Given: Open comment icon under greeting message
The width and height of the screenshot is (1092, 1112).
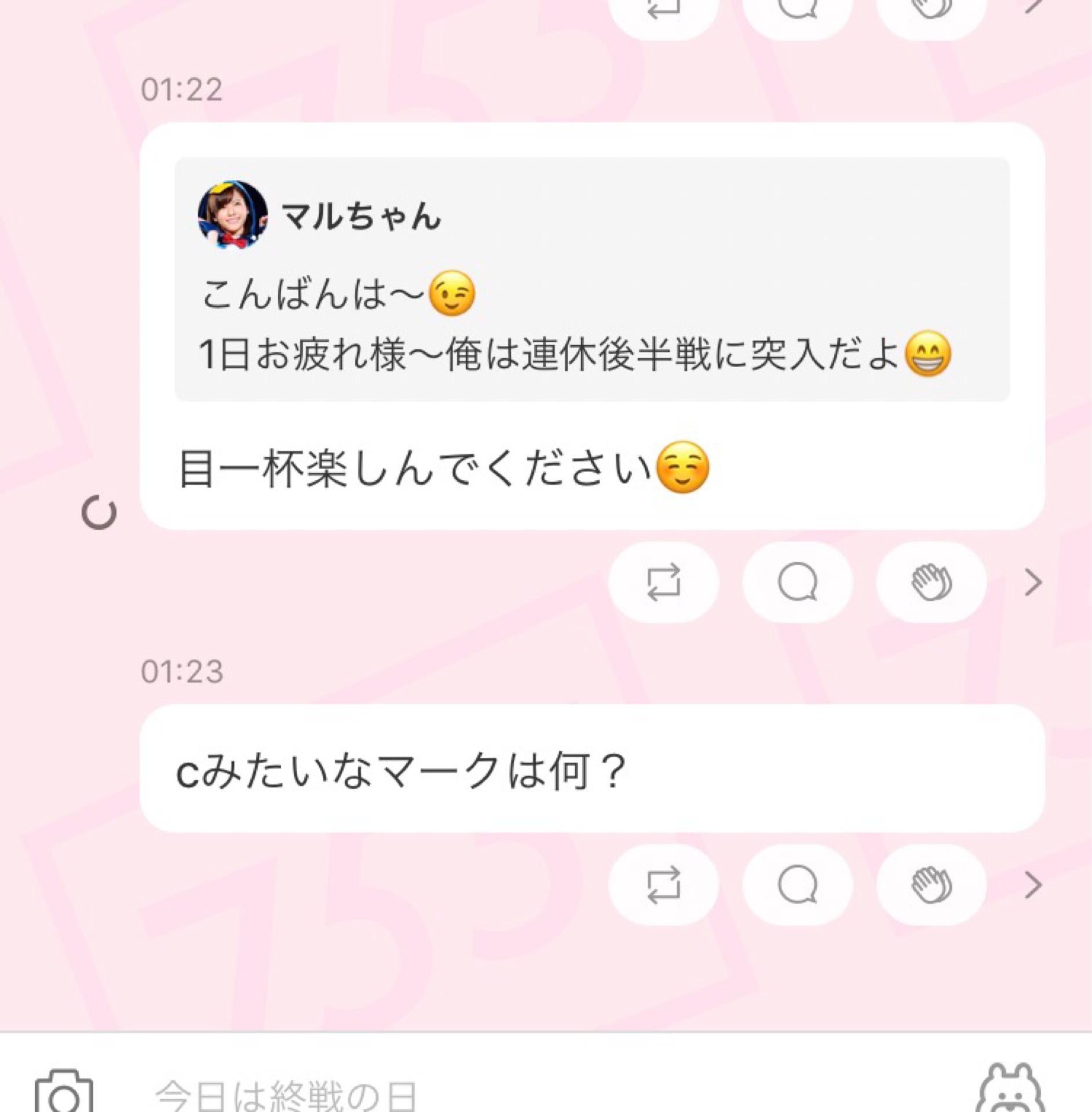Looking at the screenshot, I should [798, 581].
